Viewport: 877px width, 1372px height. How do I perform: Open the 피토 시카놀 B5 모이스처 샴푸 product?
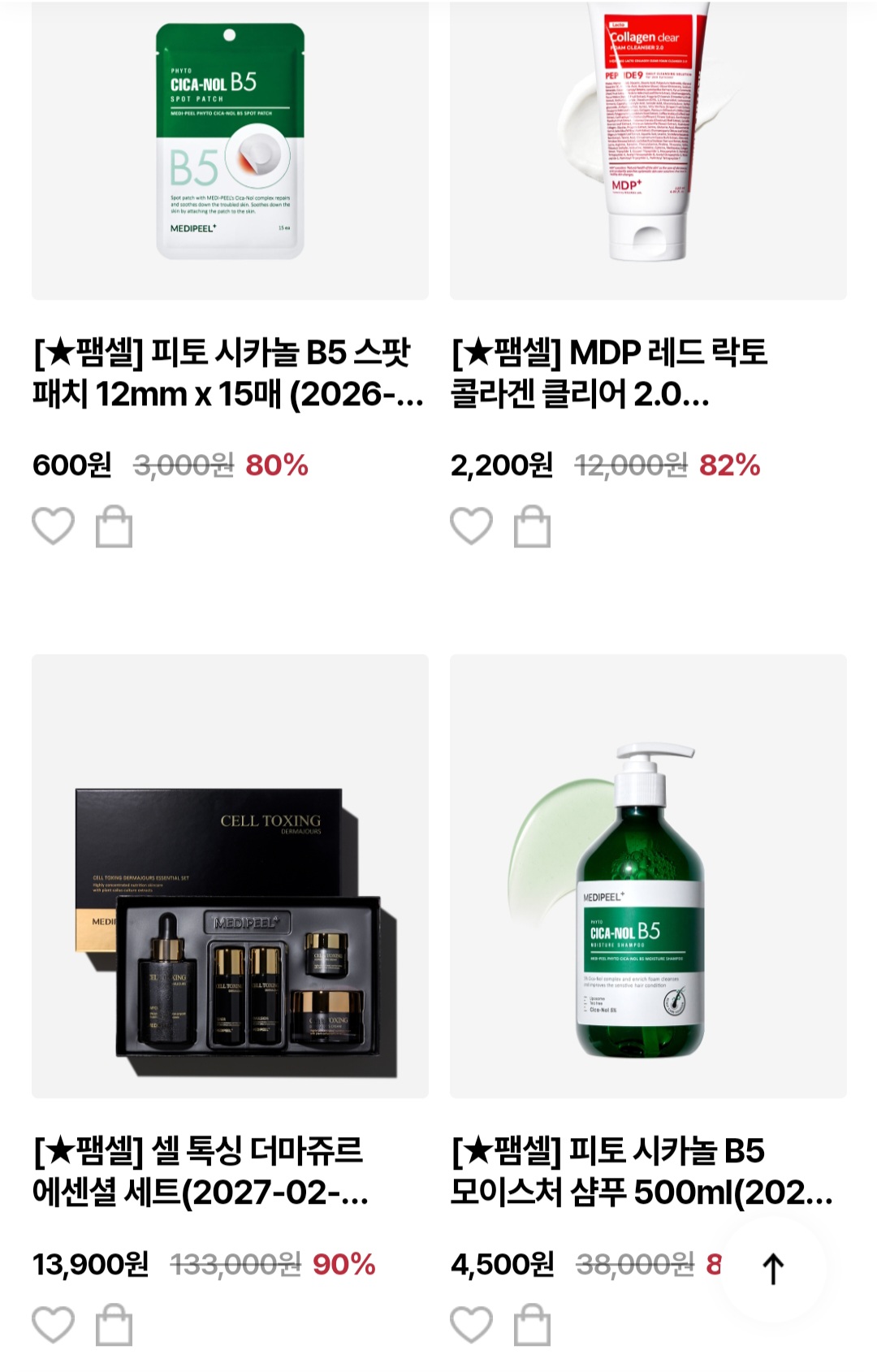[x=648, y=876]
